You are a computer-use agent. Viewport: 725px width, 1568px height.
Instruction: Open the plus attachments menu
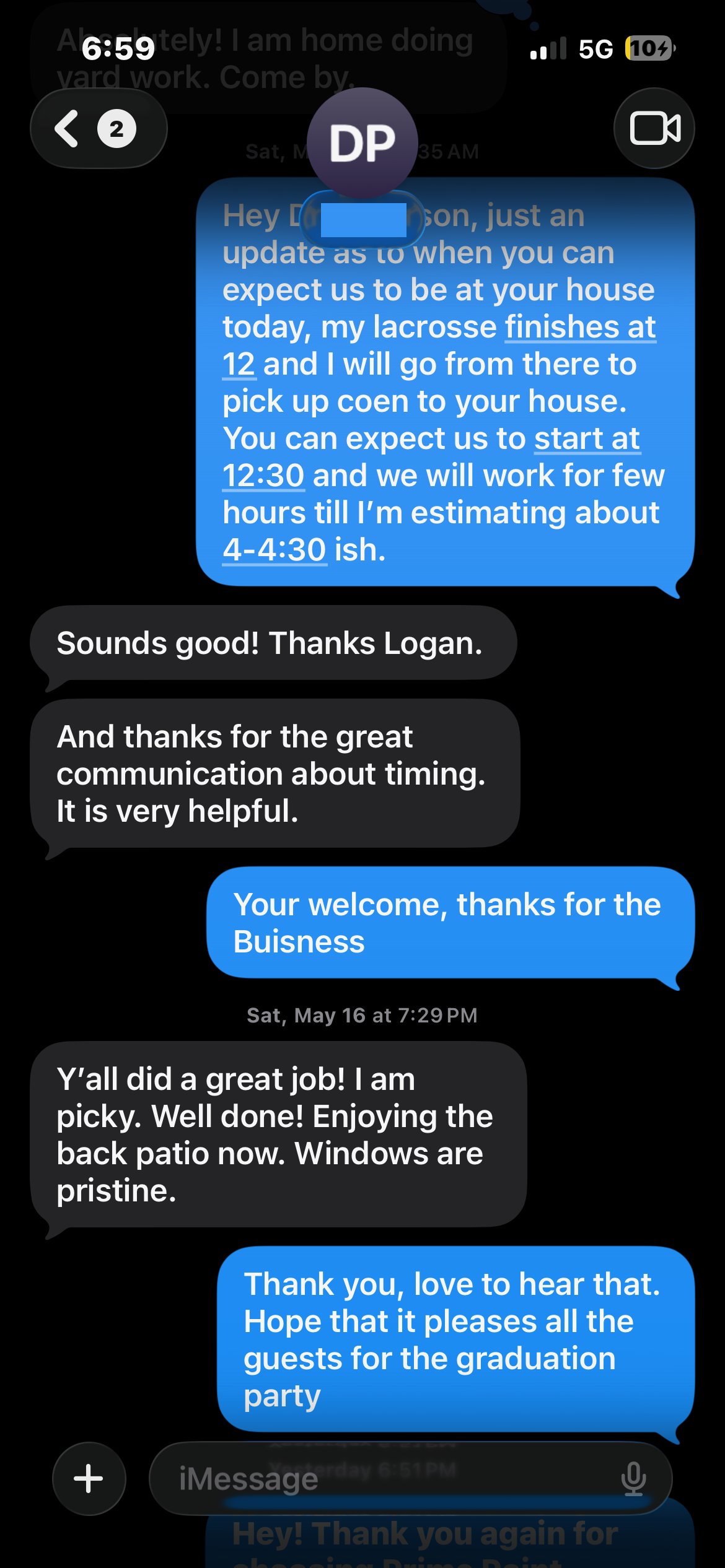point(89,1478)
